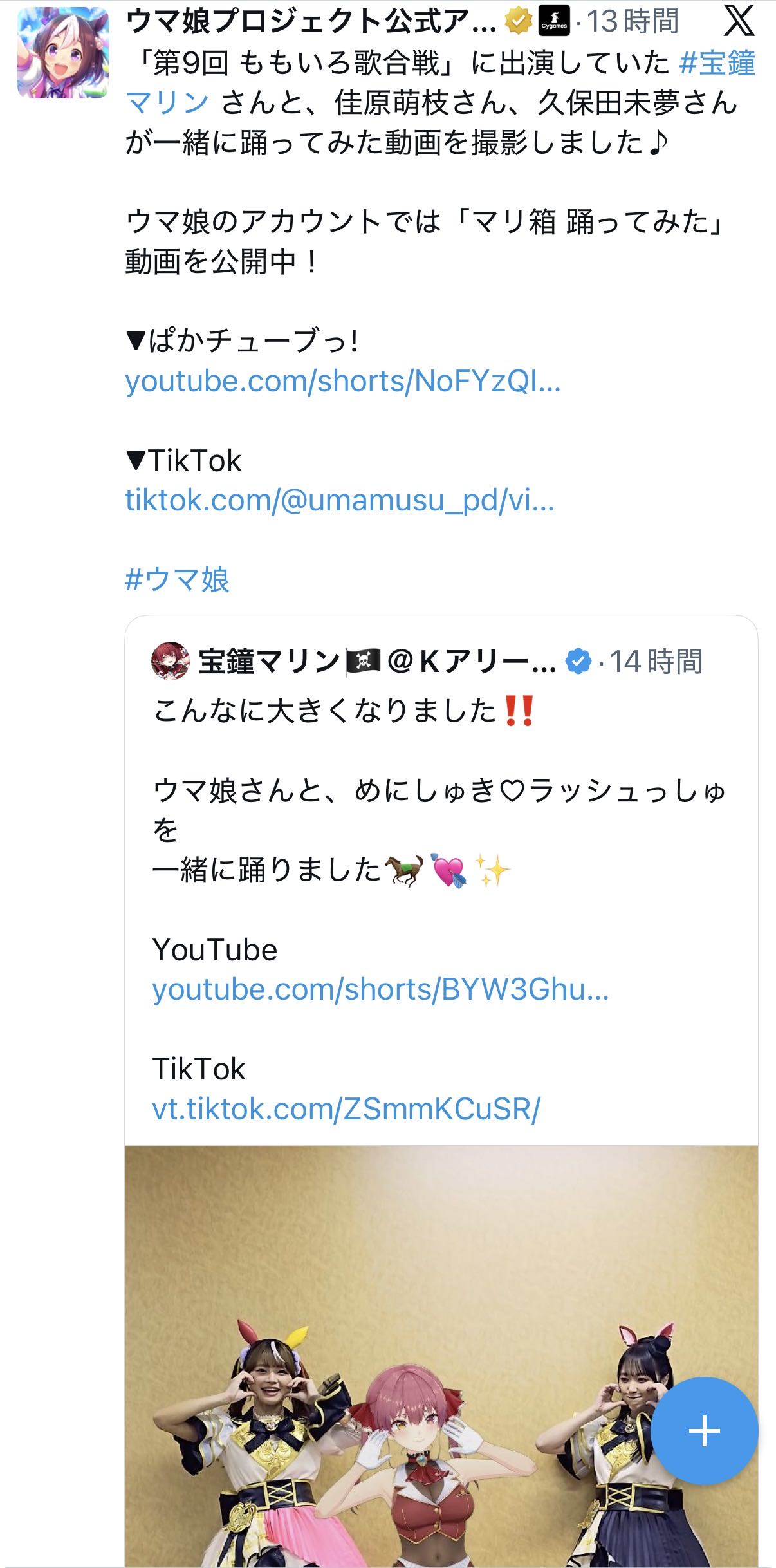
Task: Compose a new post with plus button
Action: click(x=704, y=1430)
